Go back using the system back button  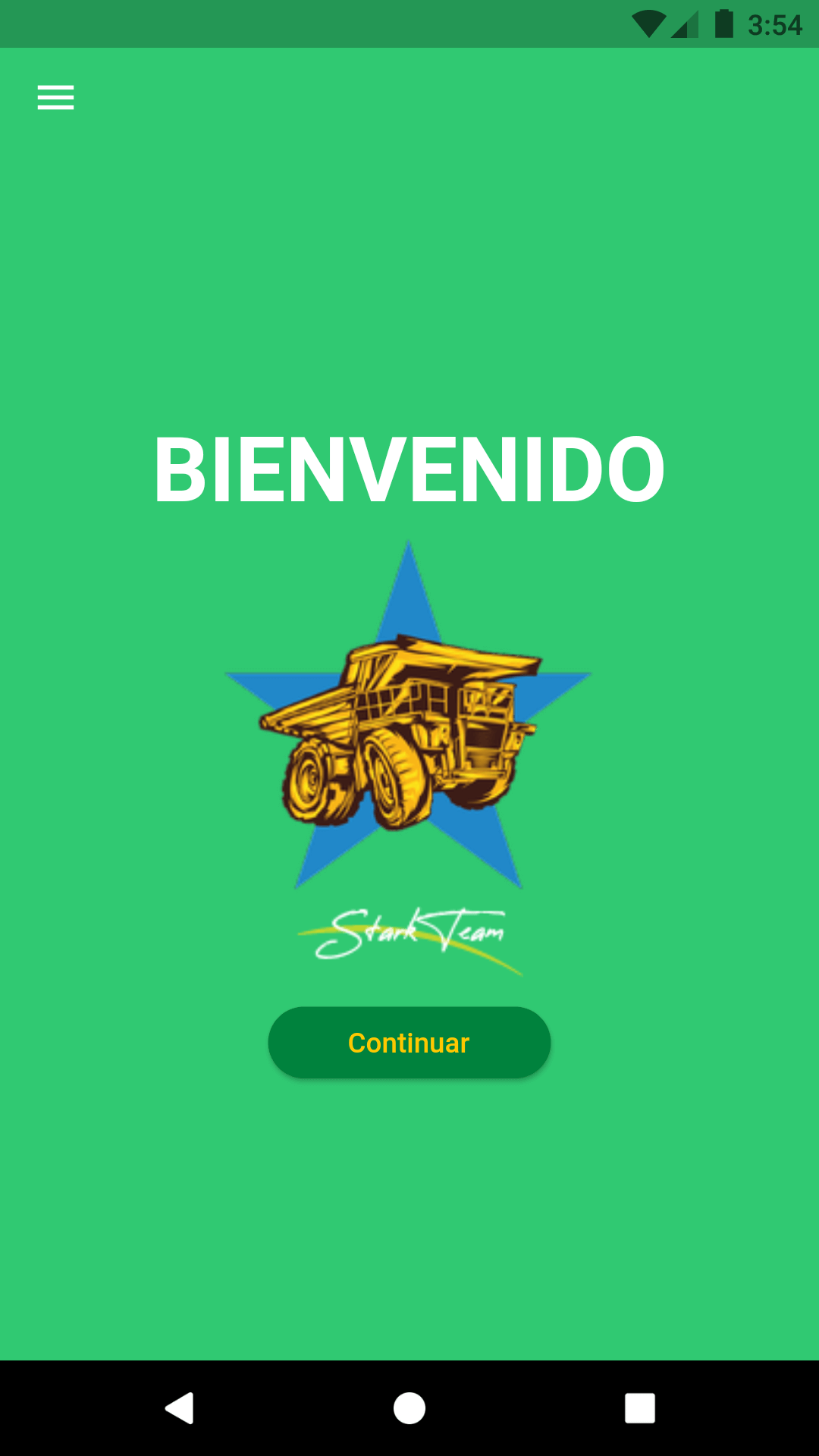click(x=180, y=1408)
